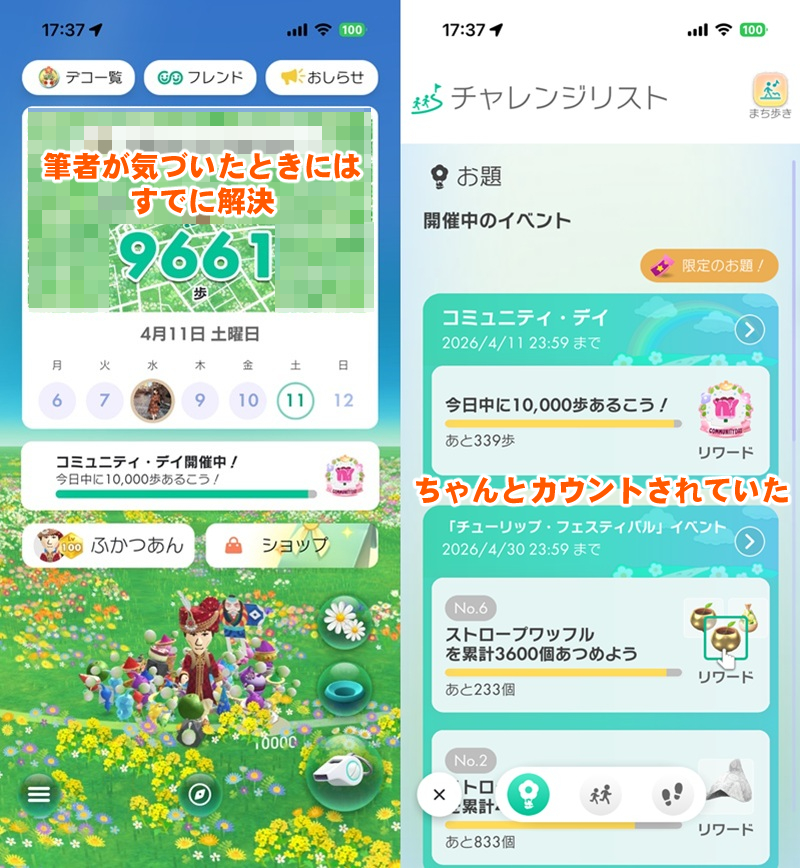
Task: Open the フレンド friends list
Action: pos(199,77)
